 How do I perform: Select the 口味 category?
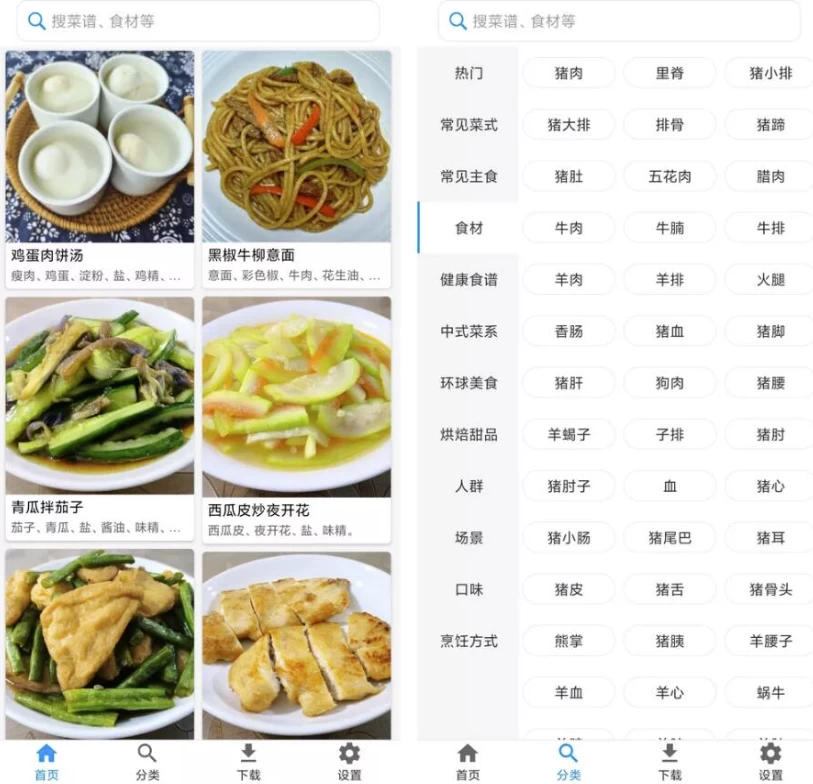pyautogui.click(x=468, y=589)
